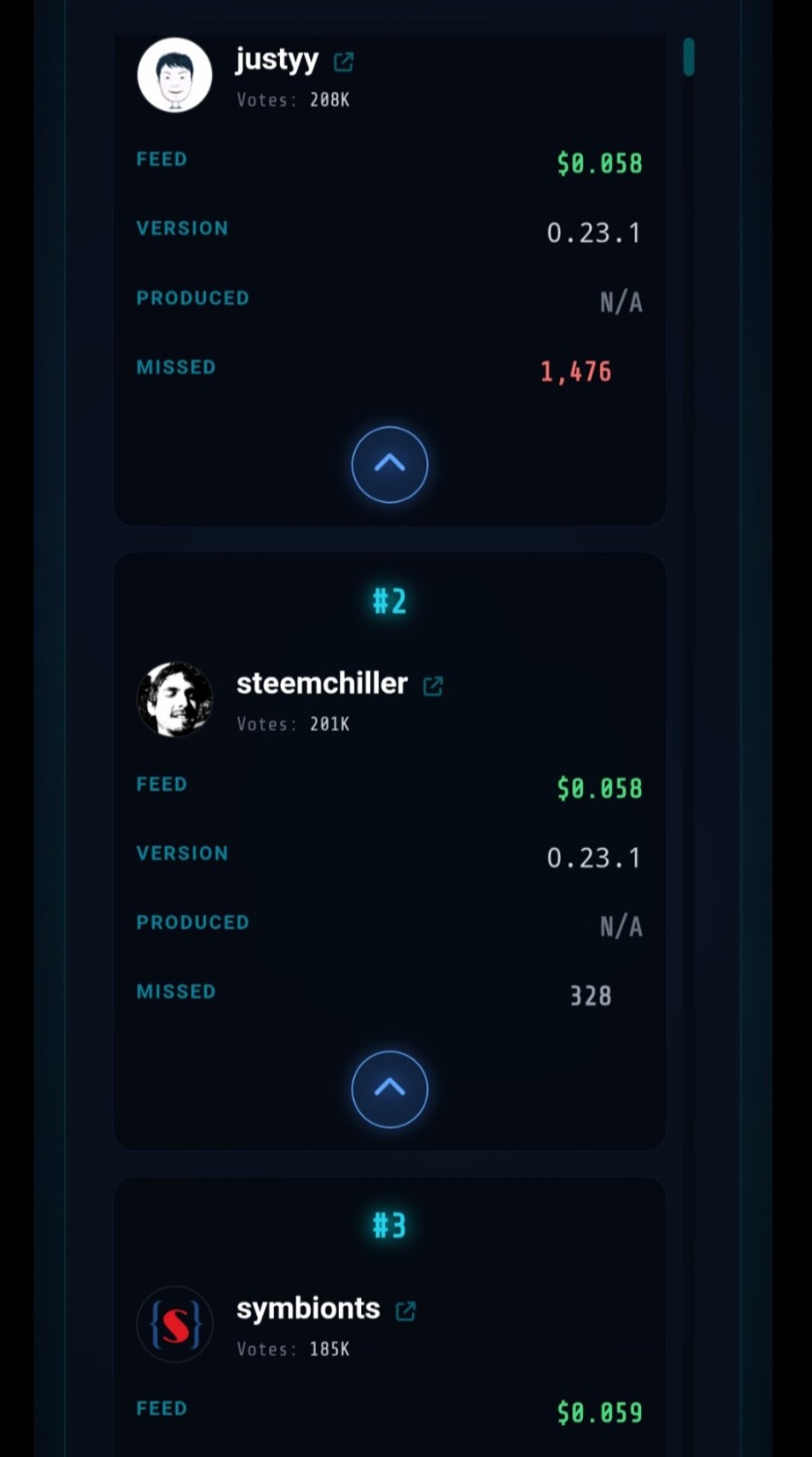
Task: Tap symbionts' witness name
Action: tap(308, 1308)
